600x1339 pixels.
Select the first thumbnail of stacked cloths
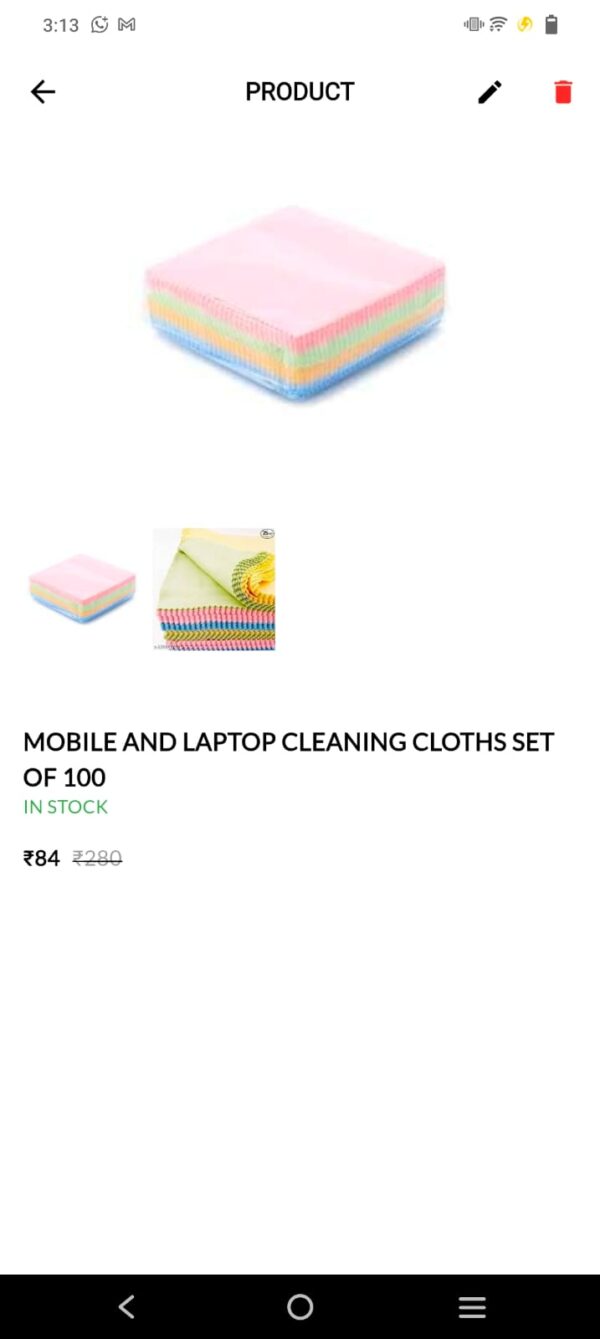[x=82, y=589]
